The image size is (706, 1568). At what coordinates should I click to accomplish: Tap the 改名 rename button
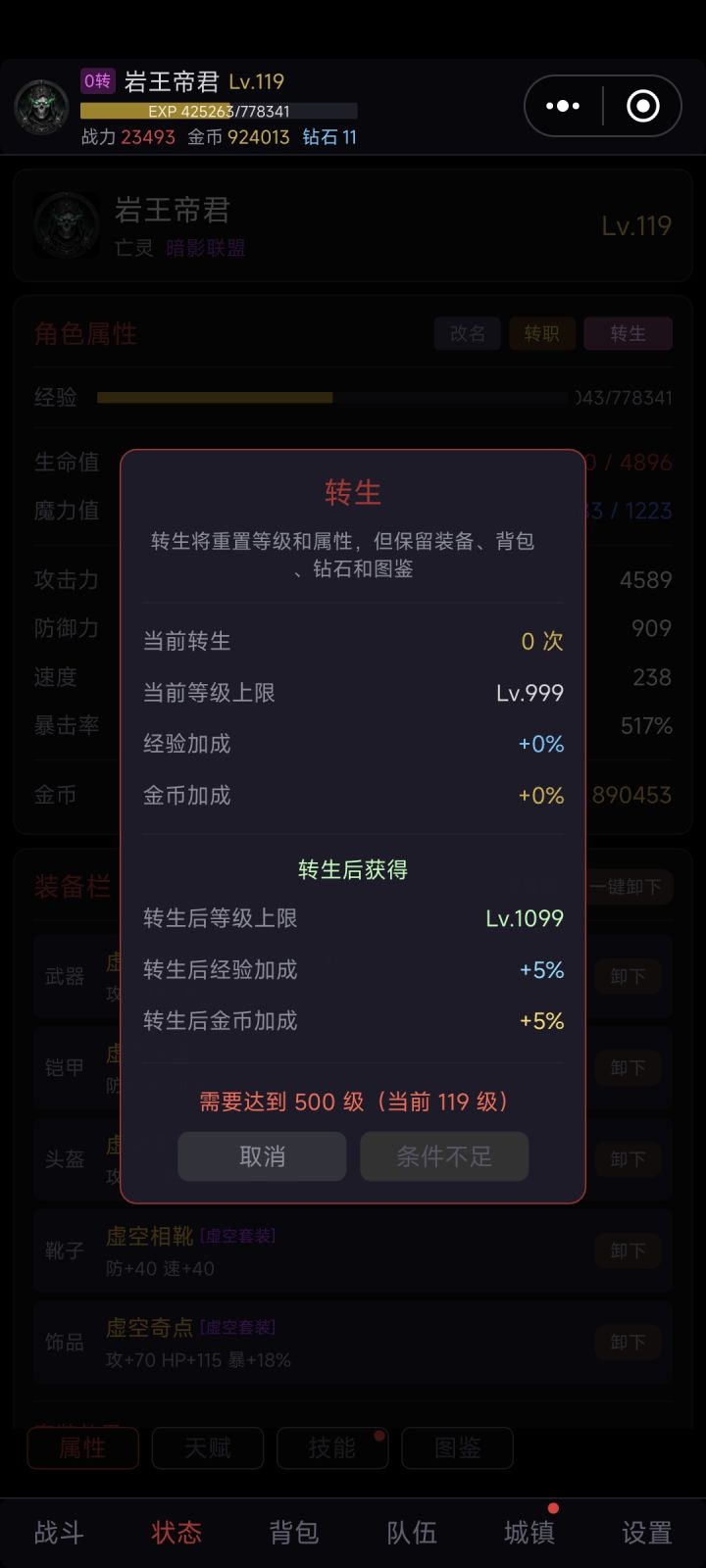468,334
